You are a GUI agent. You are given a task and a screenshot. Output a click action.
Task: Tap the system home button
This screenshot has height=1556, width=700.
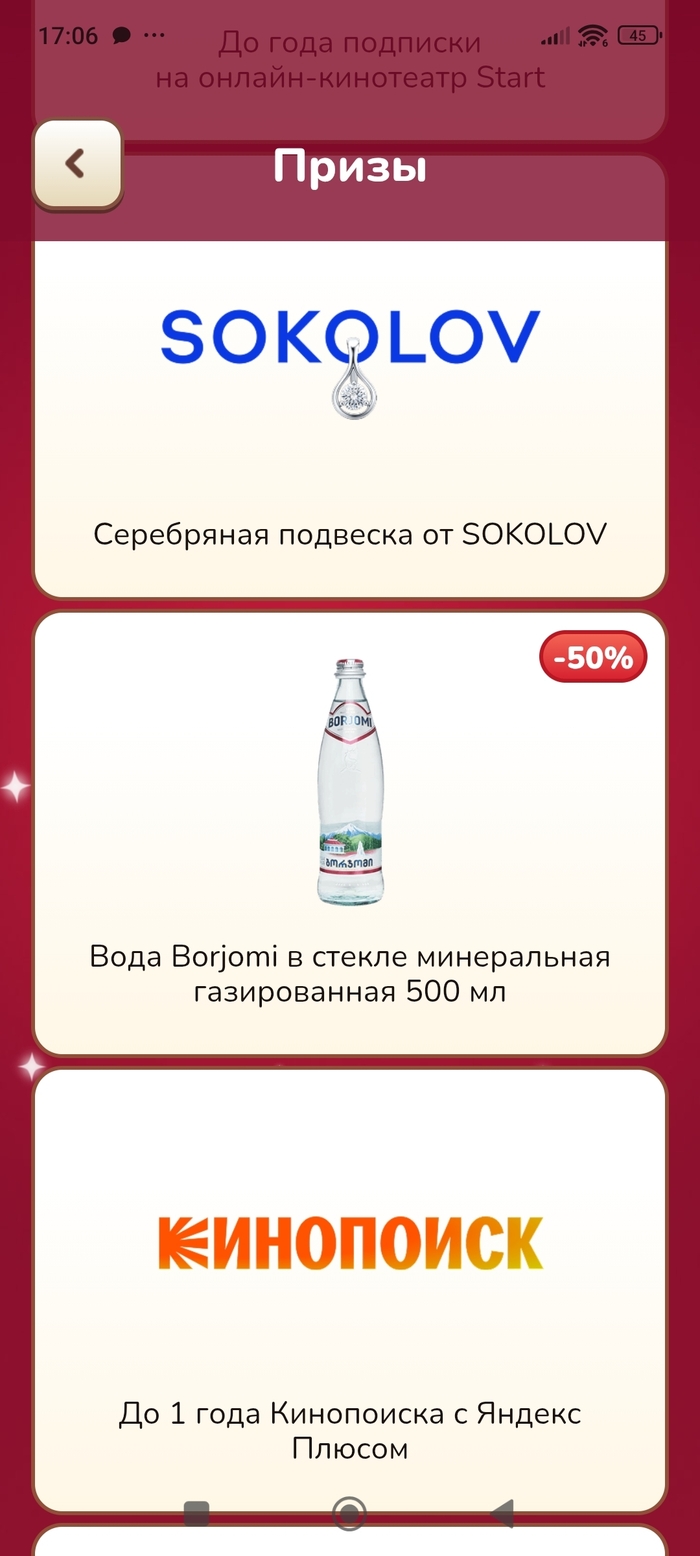tap(349, 1513)
